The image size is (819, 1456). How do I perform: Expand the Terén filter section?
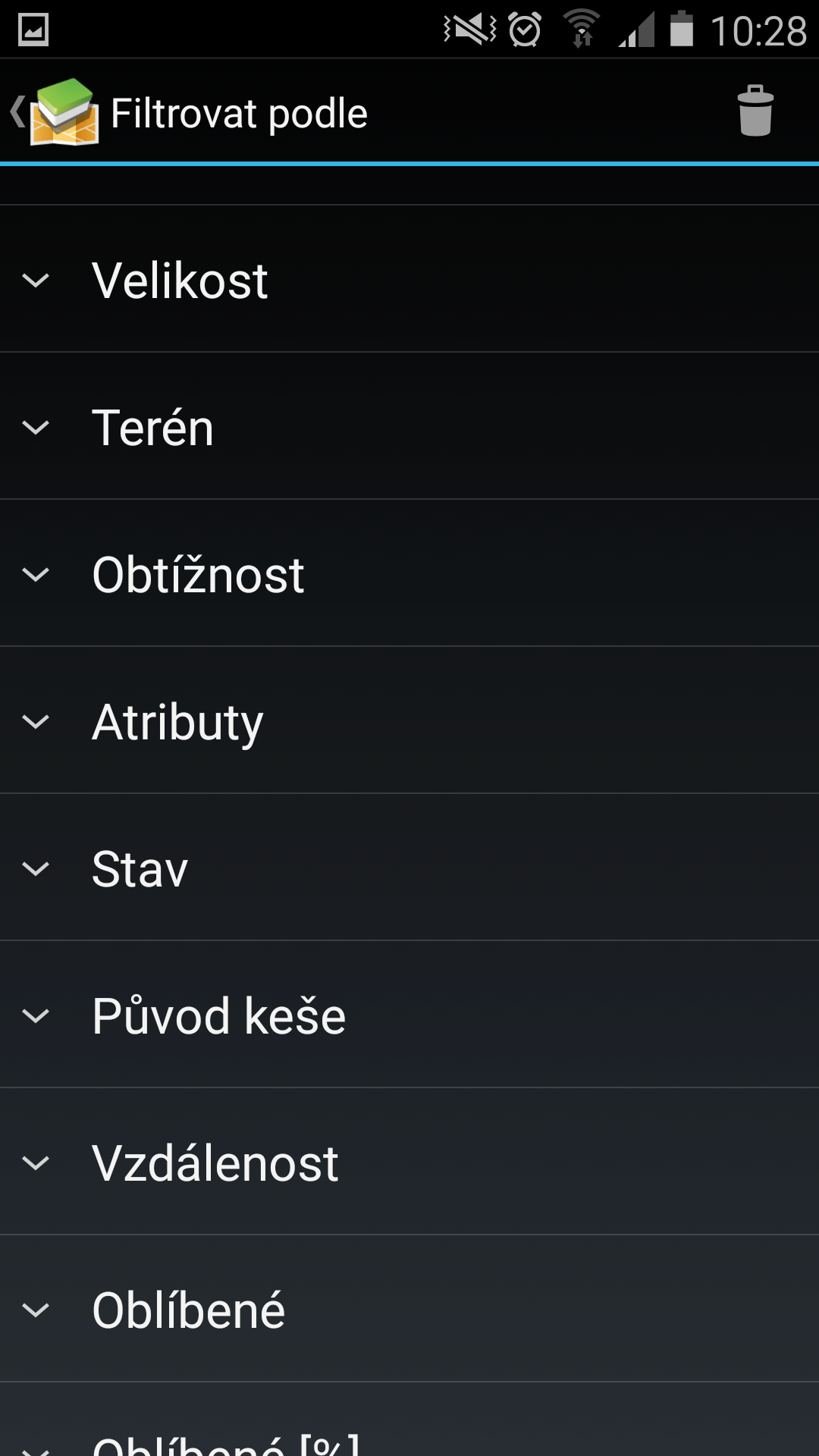pyautogui.click(x=409, y=426)
